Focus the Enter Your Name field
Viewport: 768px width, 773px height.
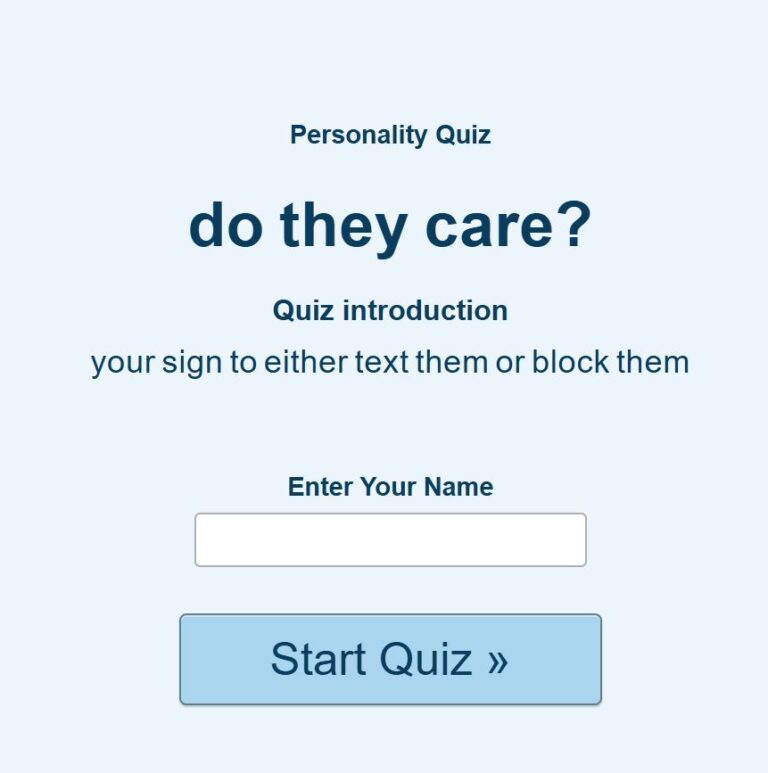[x=390, y=540]
